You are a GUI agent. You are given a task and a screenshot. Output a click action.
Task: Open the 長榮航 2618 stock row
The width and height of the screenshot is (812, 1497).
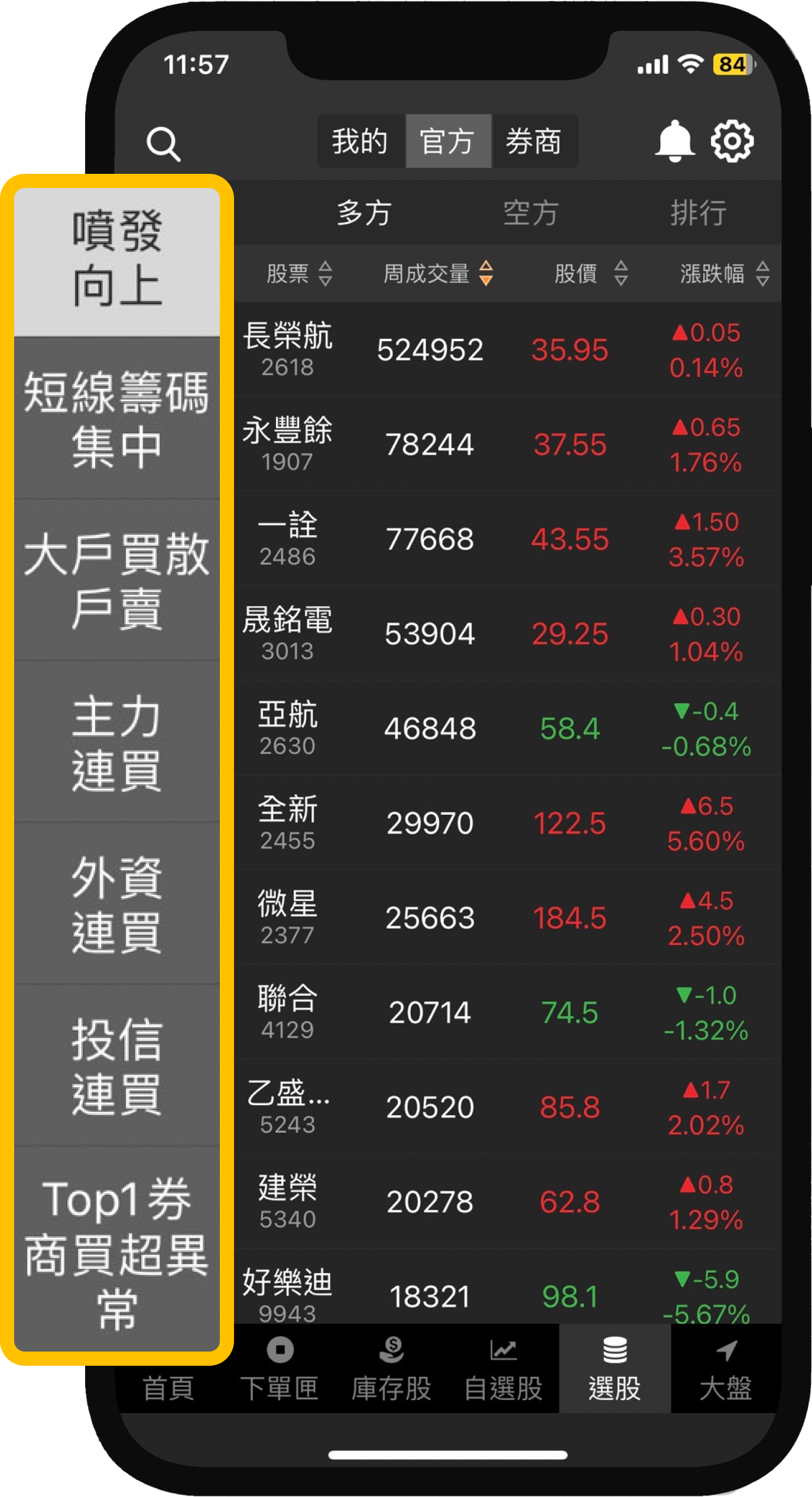(x=508, y=349)
